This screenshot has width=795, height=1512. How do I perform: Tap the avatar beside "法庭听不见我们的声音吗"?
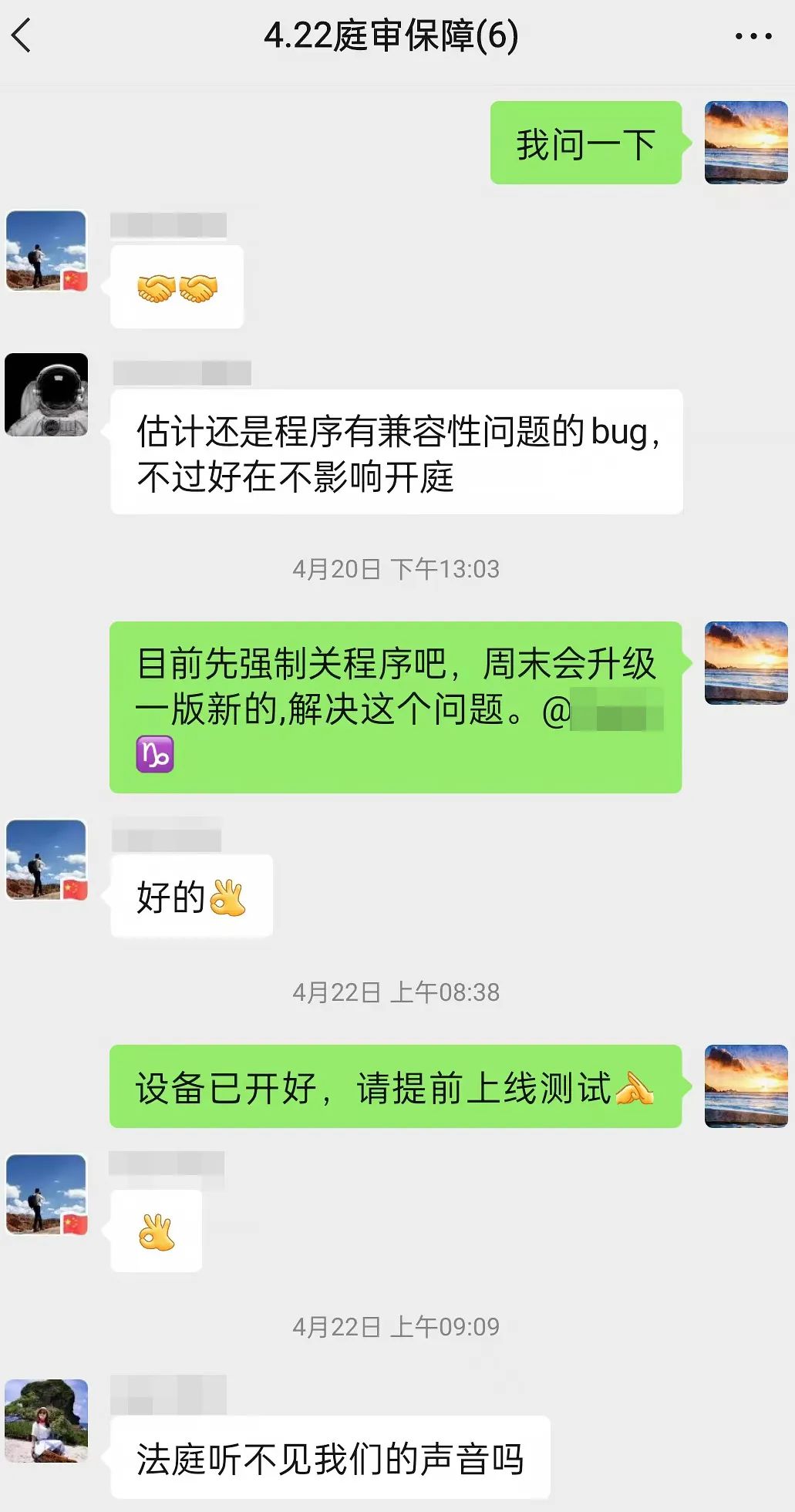tap(46, 1420)
